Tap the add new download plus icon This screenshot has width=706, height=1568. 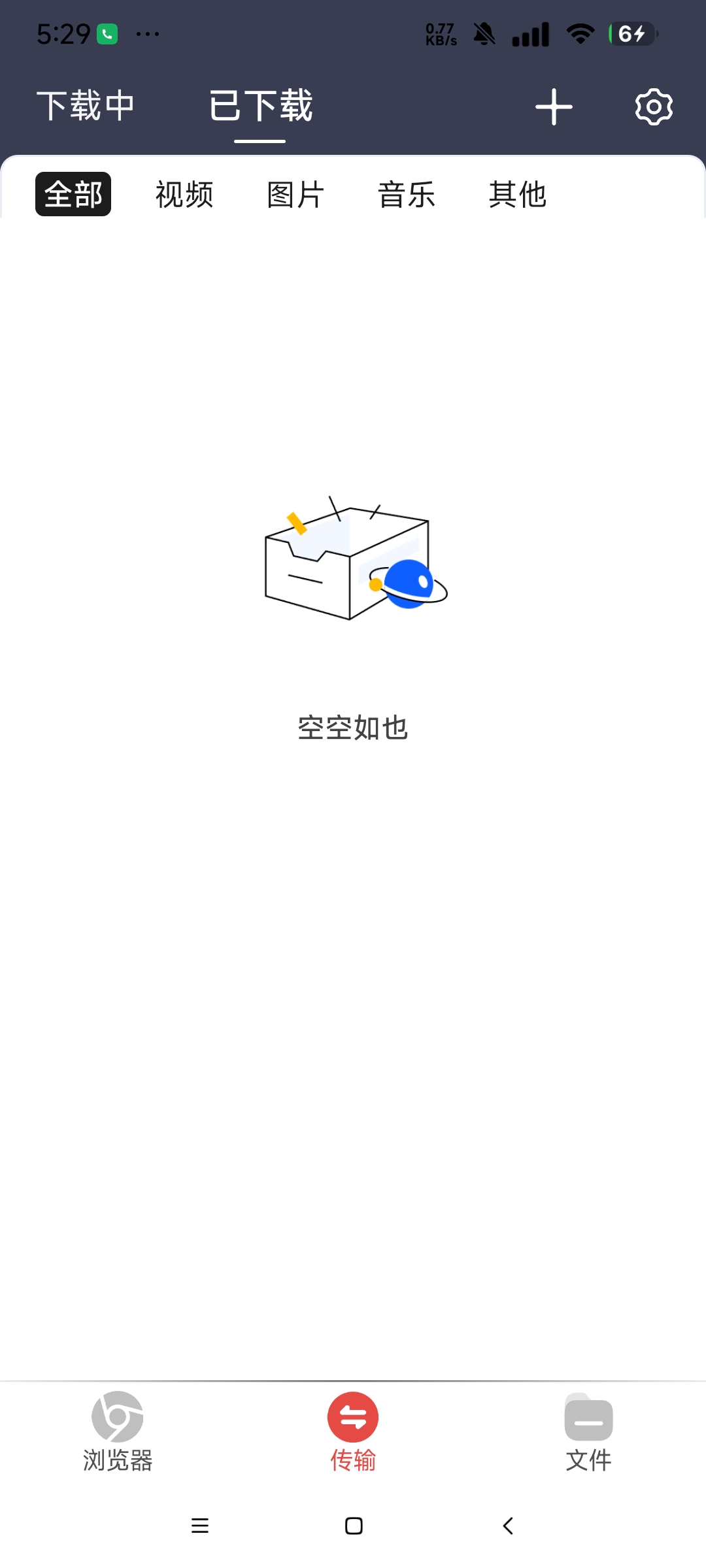pyautogui.click(x=553, y=106)
